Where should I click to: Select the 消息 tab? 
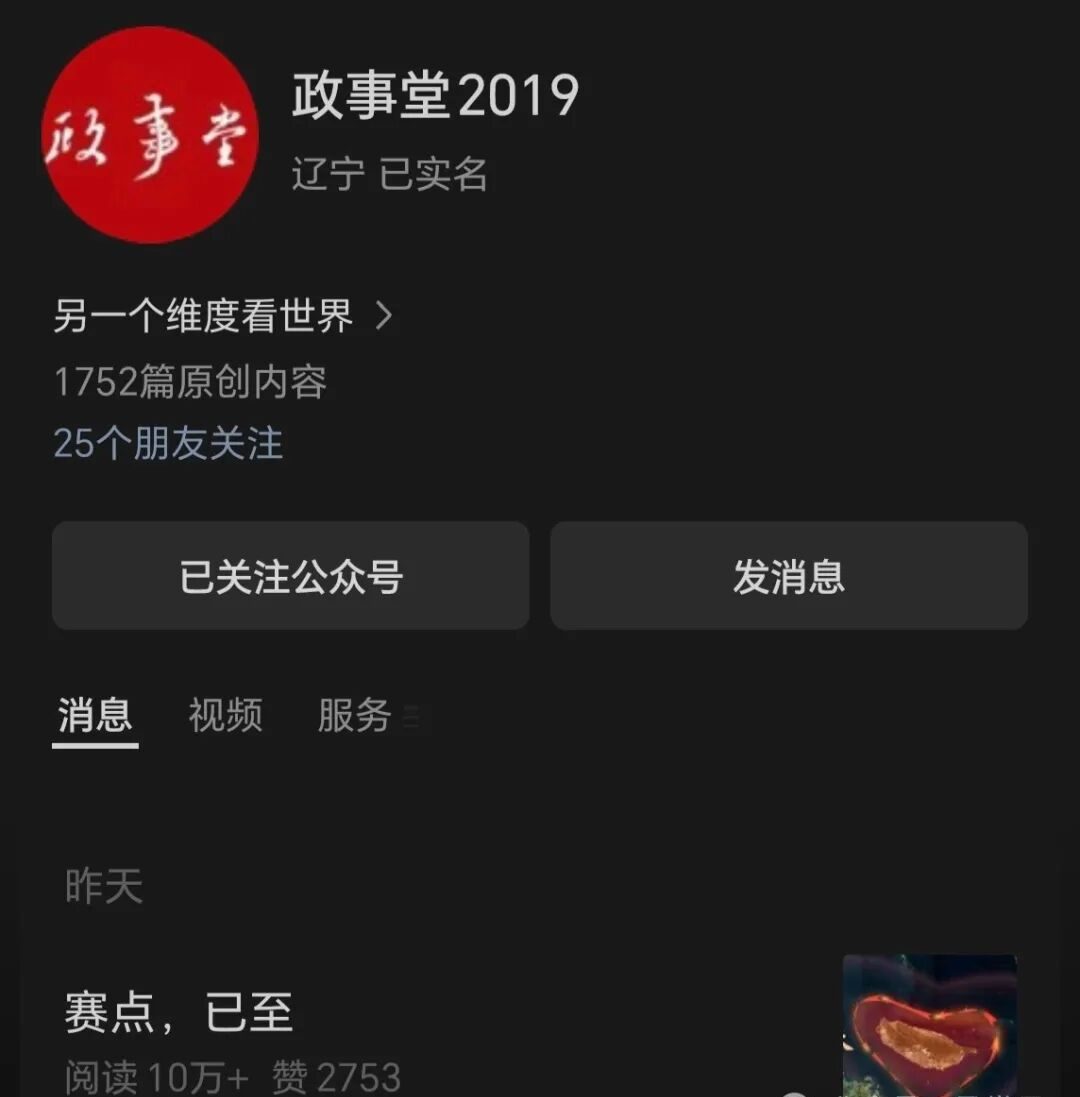pos(95,716)
